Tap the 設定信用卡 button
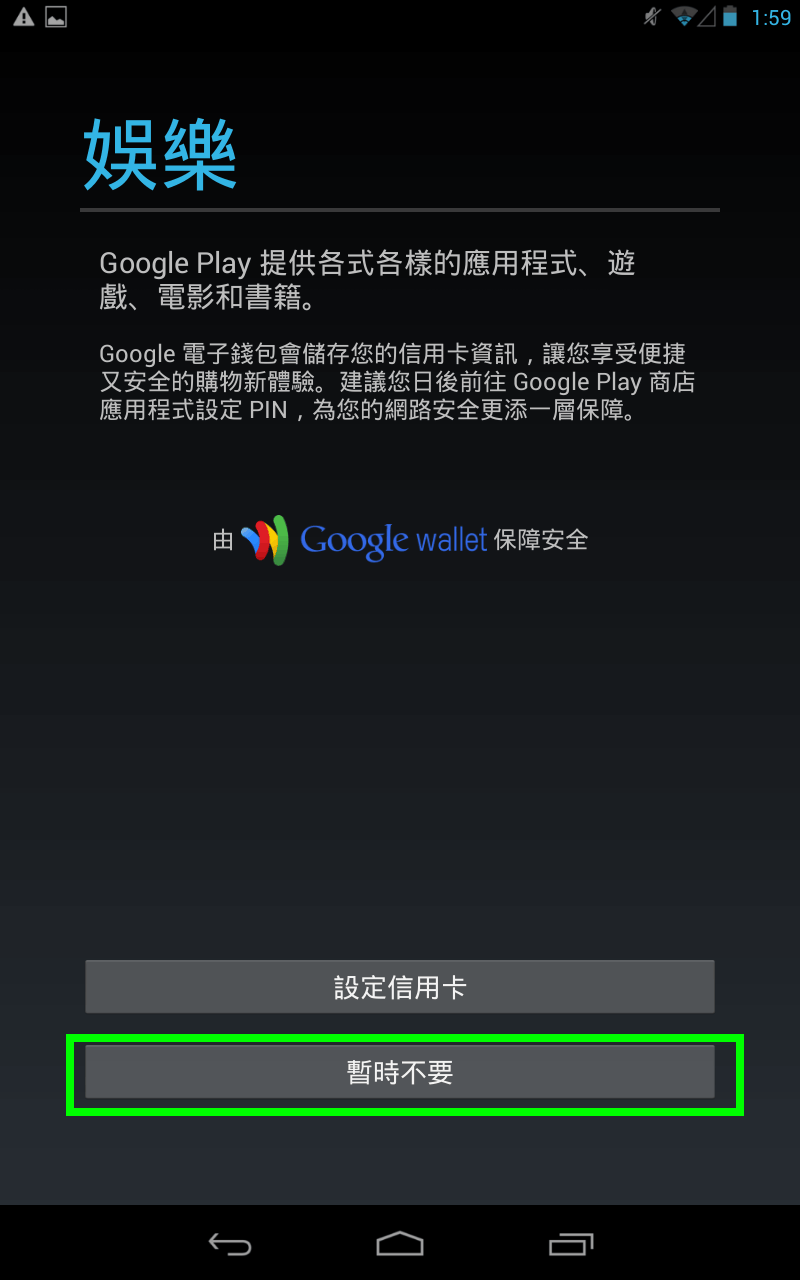This screenshot has height=1280, width=800. 400,987
